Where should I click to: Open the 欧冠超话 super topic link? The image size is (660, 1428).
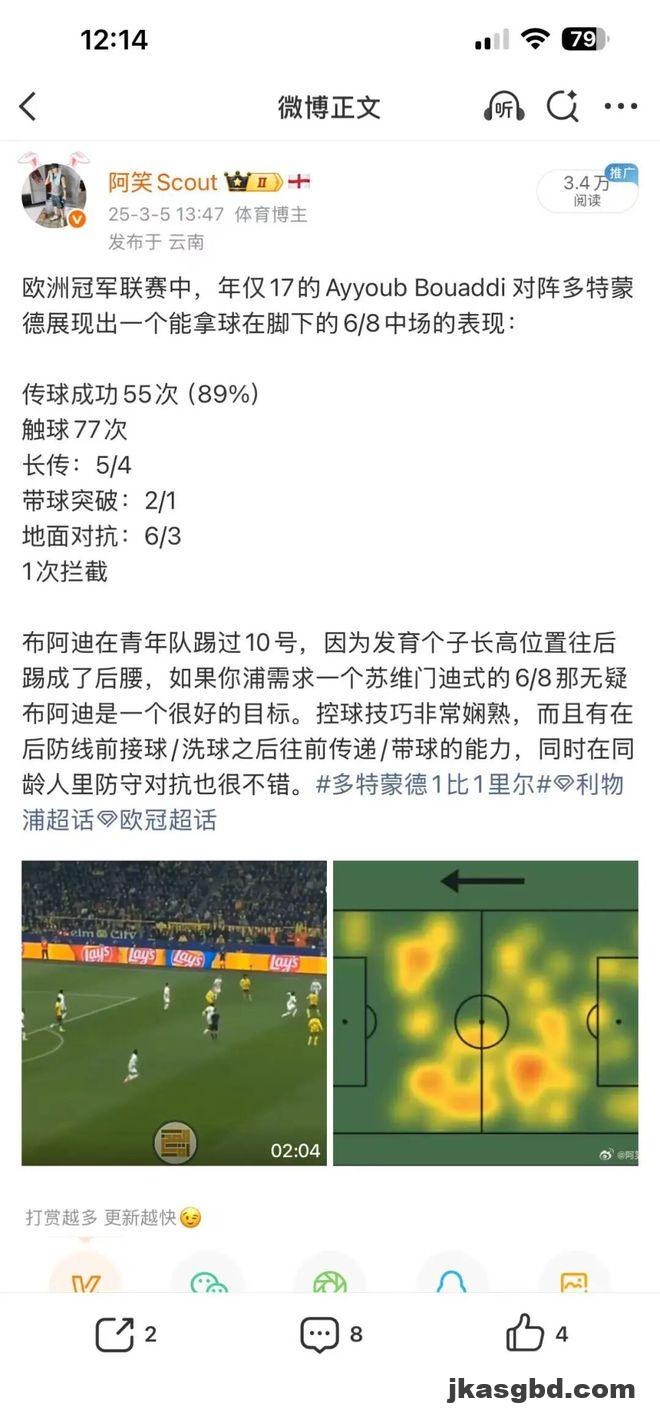(158, 820)
